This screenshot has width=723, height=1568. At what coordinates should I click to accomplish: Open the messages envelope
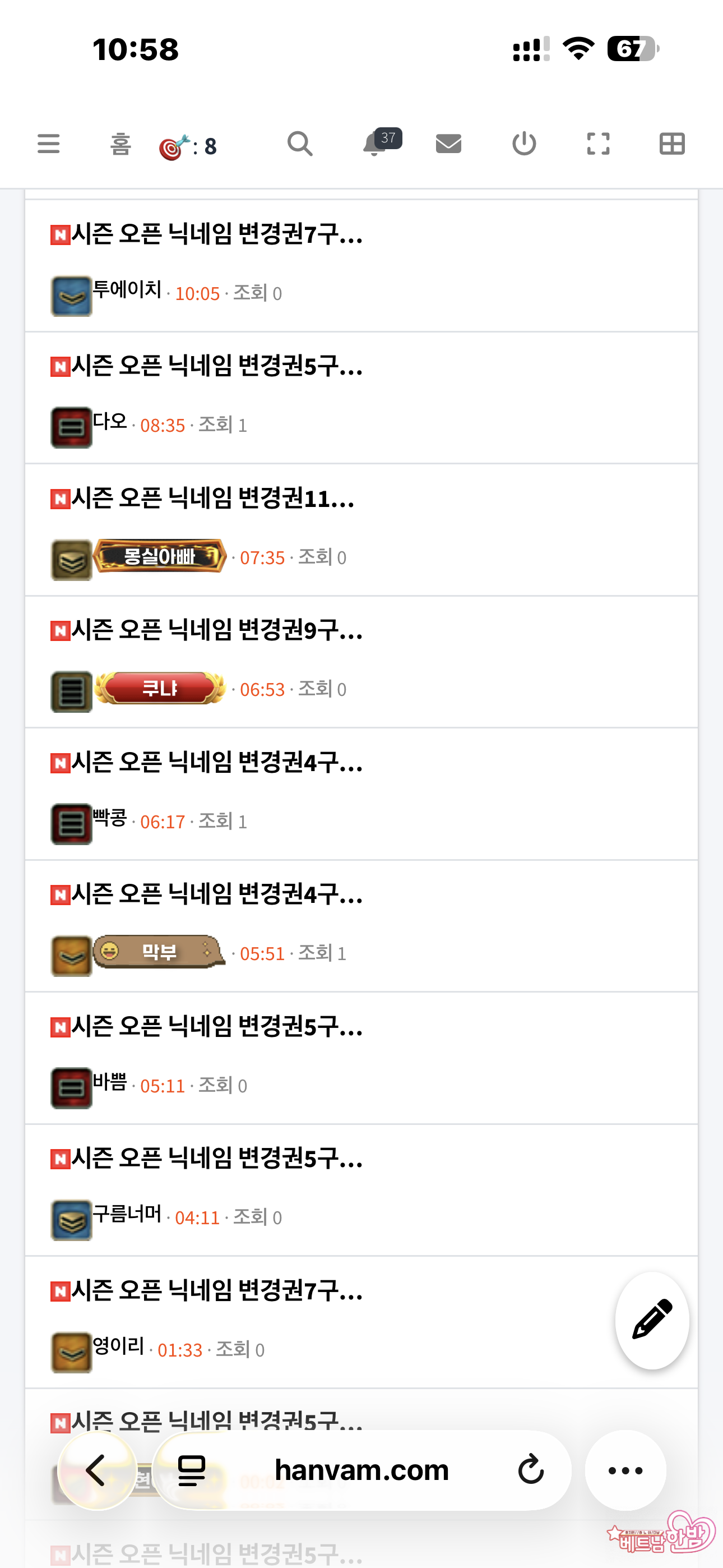(x=448, y=144)
